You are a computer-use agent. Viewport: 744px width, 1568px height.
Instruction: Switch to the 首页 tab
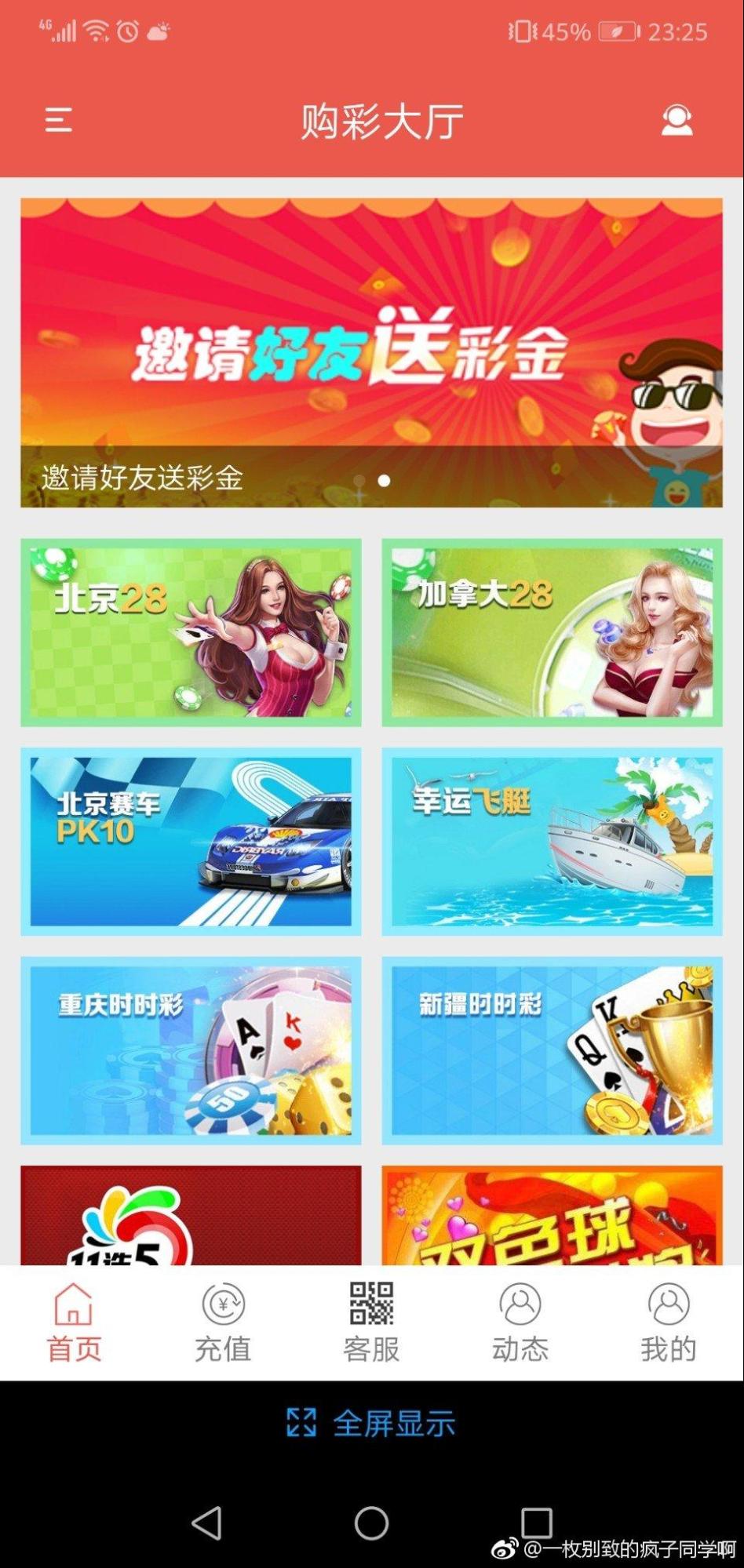[x=74, y=1322]
